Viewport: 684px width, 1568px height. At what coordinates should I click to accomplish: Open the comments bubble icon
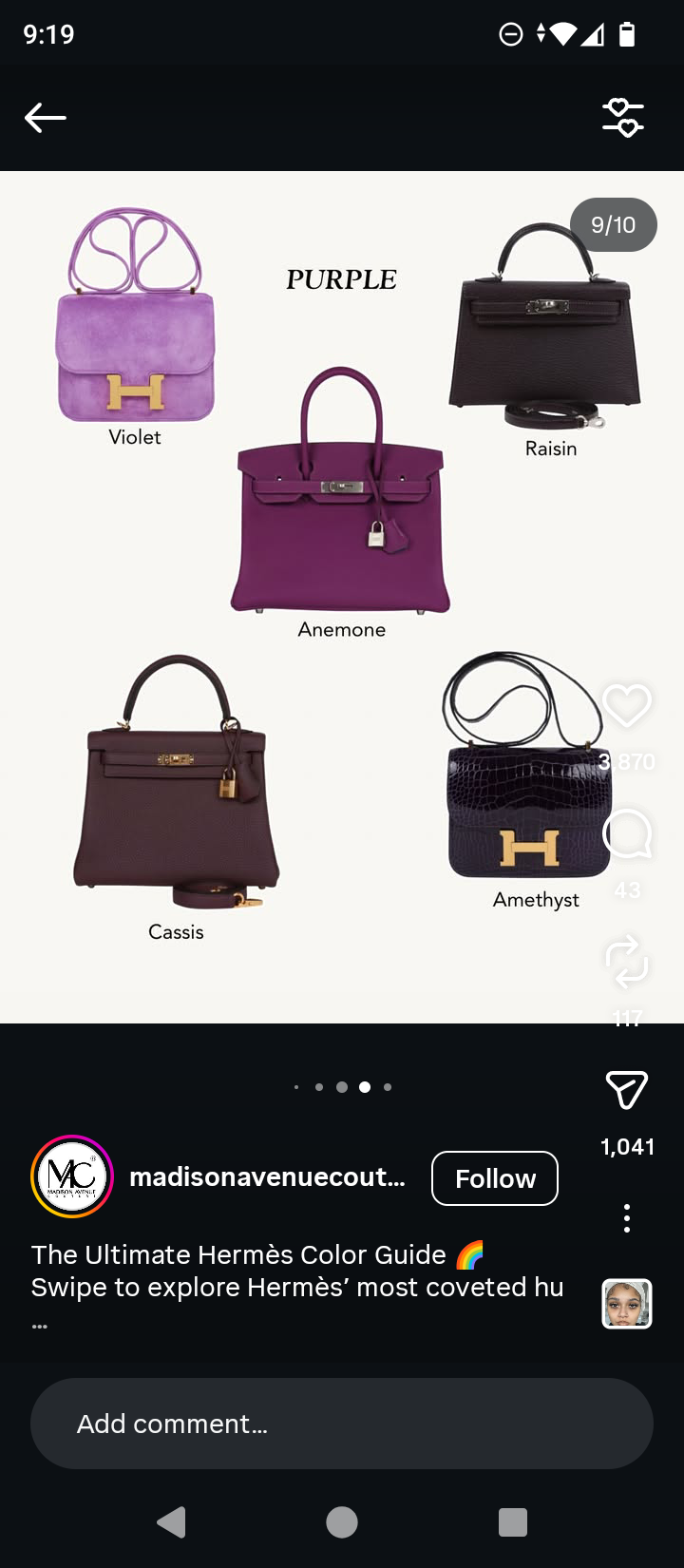click(x=627, y=834)
